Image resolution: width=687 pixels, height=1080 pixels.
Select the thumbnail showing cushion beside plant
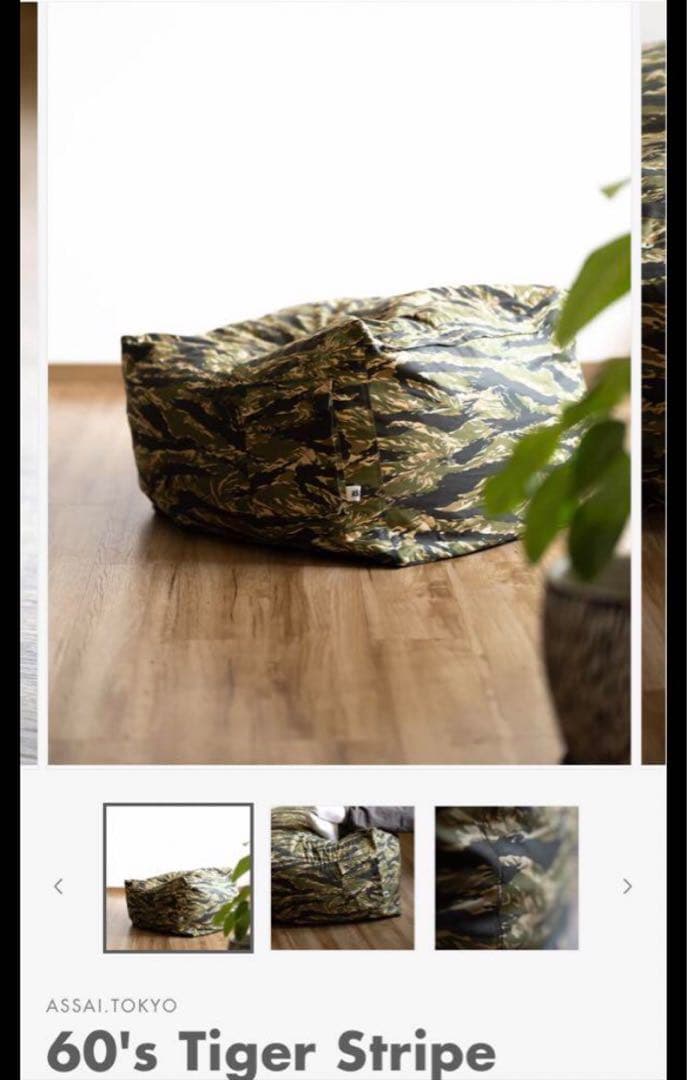click(x=178, y=878)
